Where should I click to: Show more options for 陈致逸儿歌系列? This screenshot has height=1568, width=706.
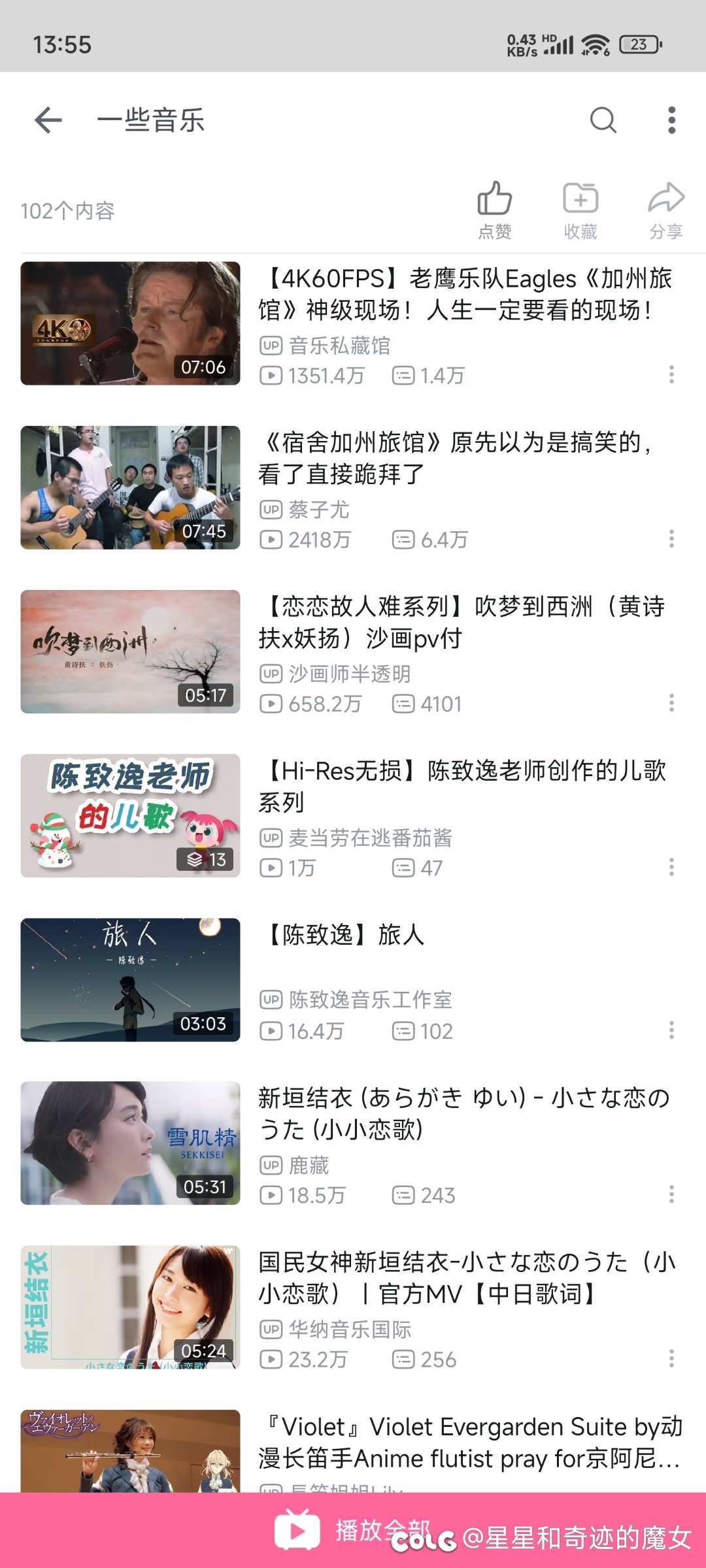click(x=671, y=867)
